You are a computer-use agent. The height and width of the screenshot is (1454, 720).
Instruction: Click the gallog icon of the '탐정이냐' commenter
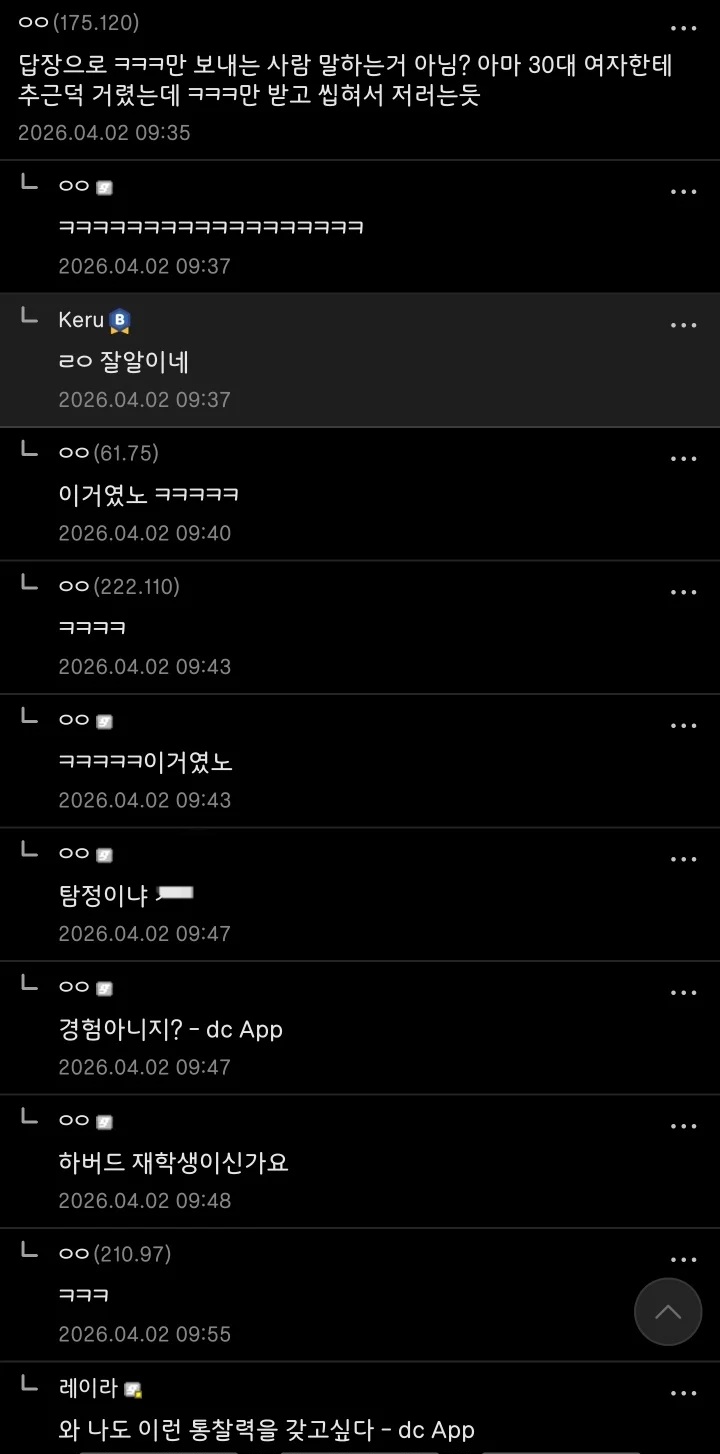click(104, 853)
